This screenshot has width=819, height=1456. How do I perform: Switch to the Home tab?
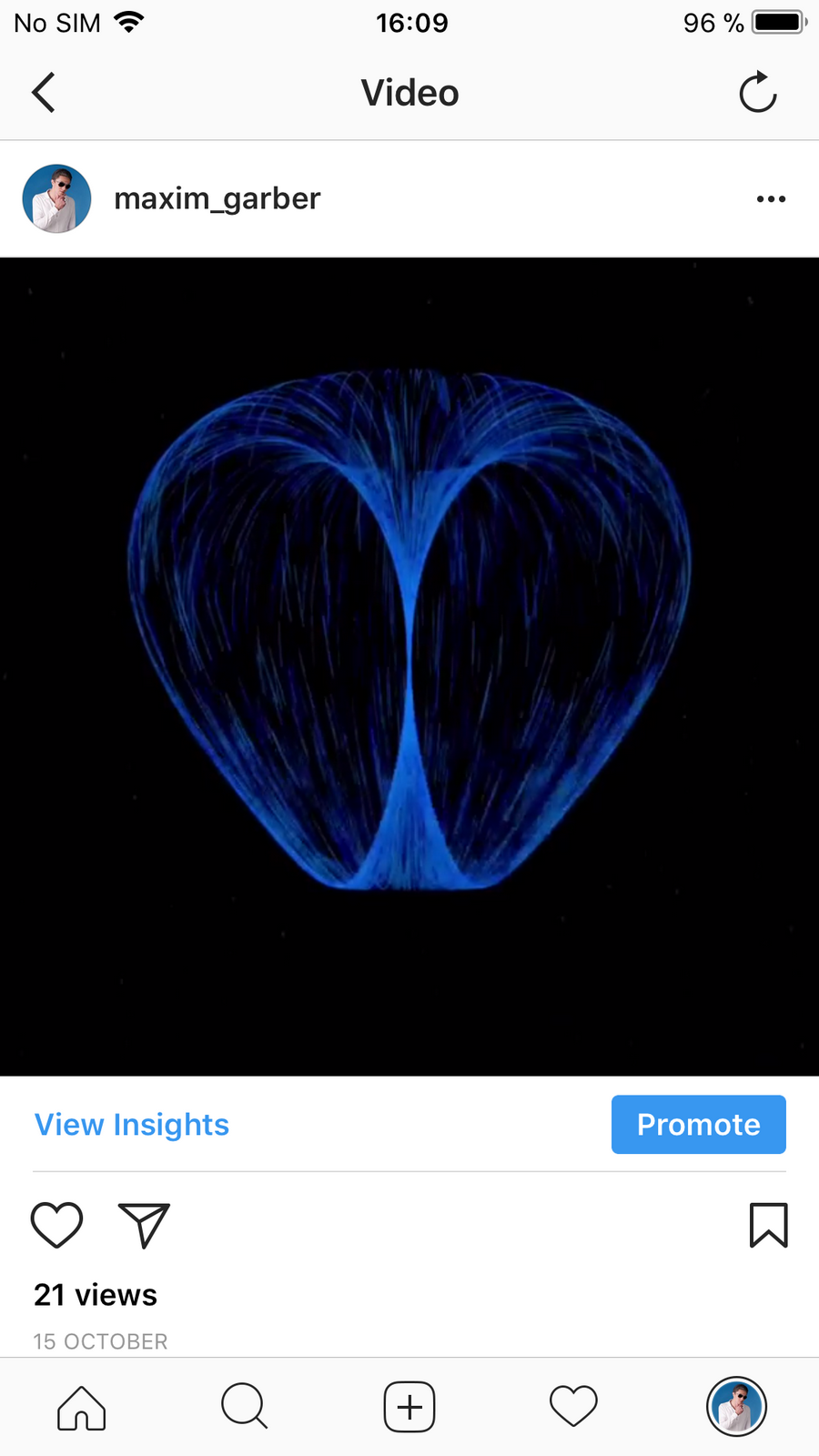click(82, 1407)
